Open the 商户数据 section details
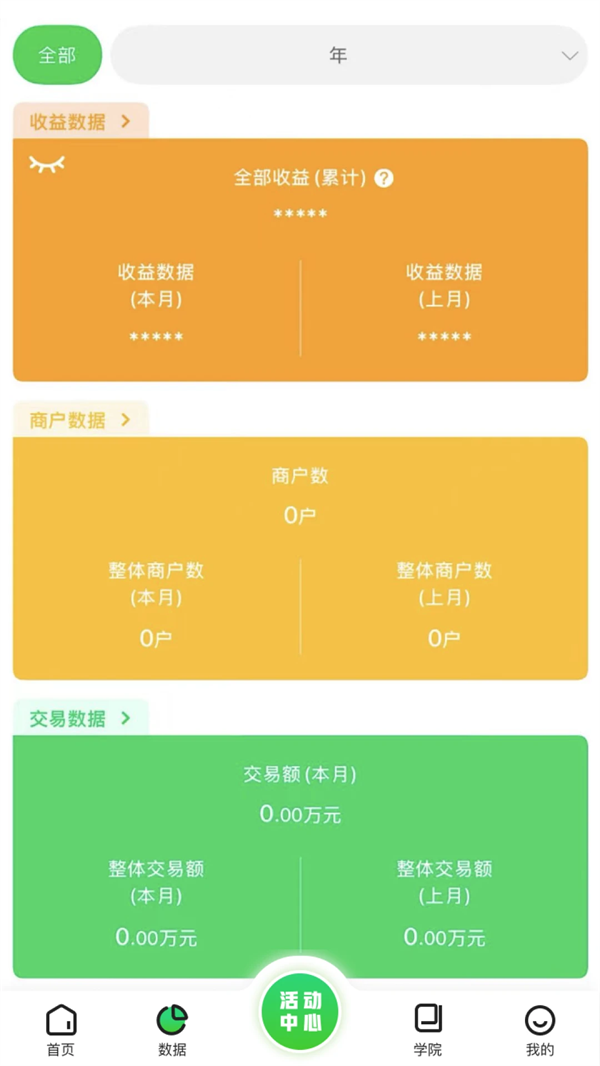Viewport: 600px width, 1066px height. [x=81, y=420]
